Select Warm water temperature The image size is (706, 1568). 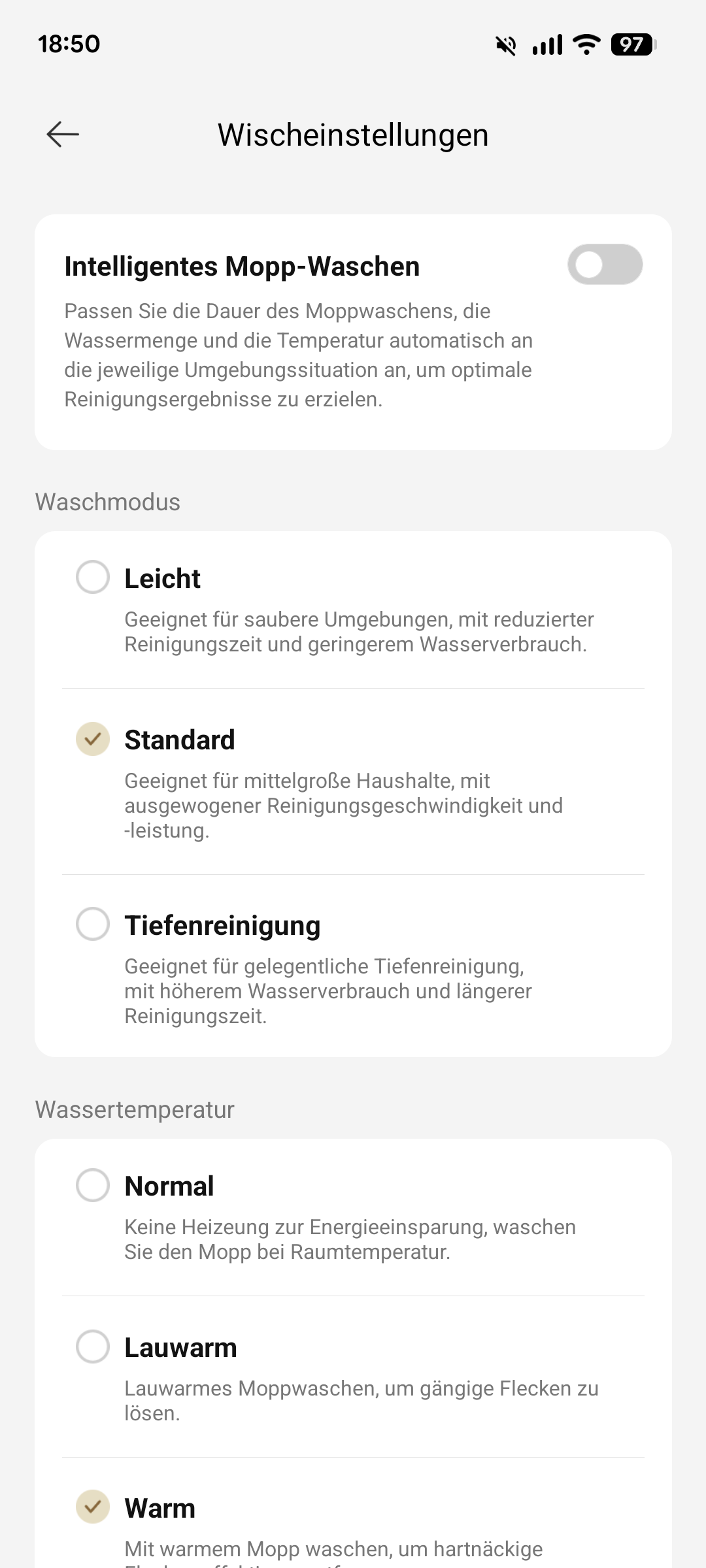tap(93, 1507)
